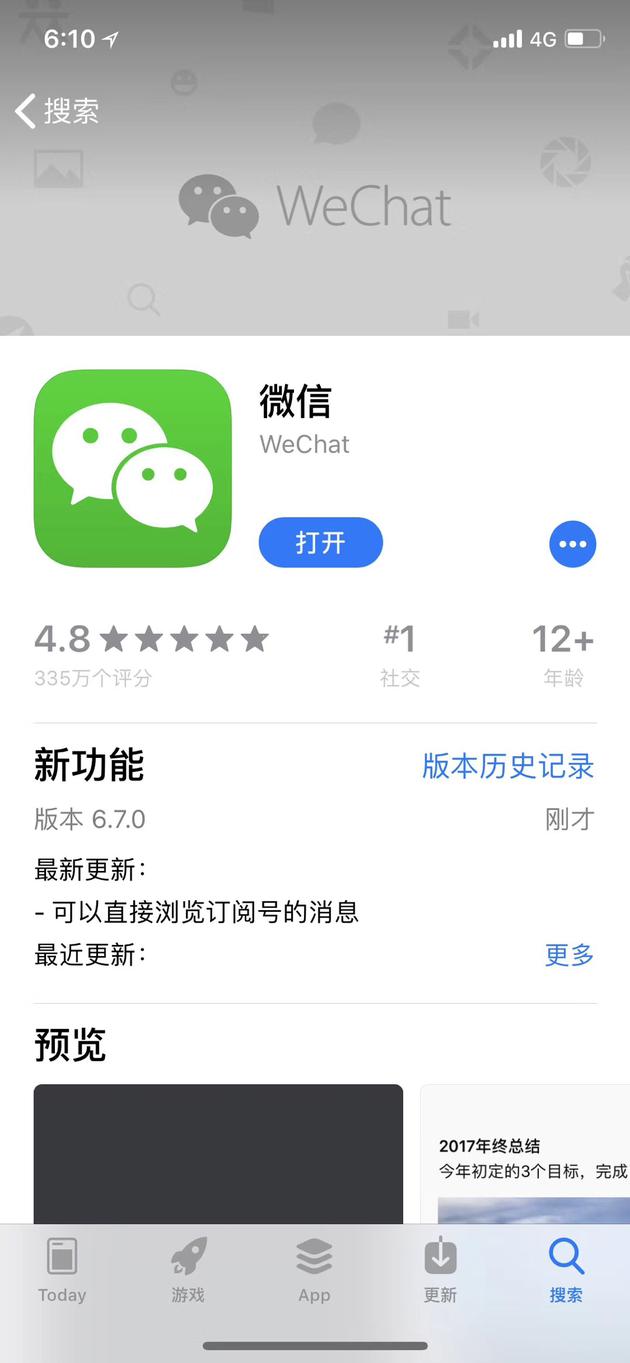Switch to the Today tab

tap(62, 1270)
